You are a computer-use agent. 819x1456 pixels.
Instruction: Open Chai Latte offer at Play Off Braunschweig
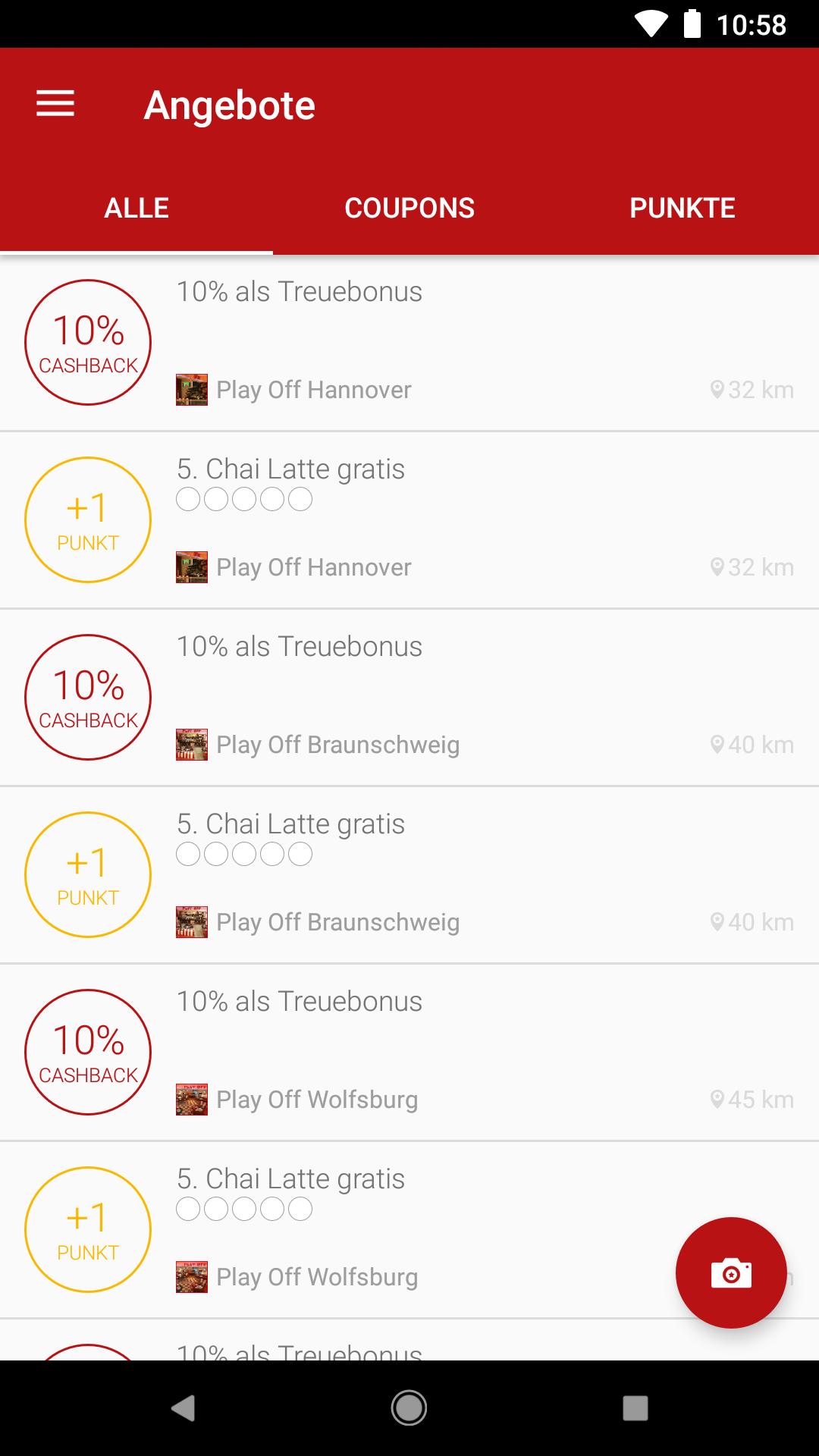pos(409,875)
